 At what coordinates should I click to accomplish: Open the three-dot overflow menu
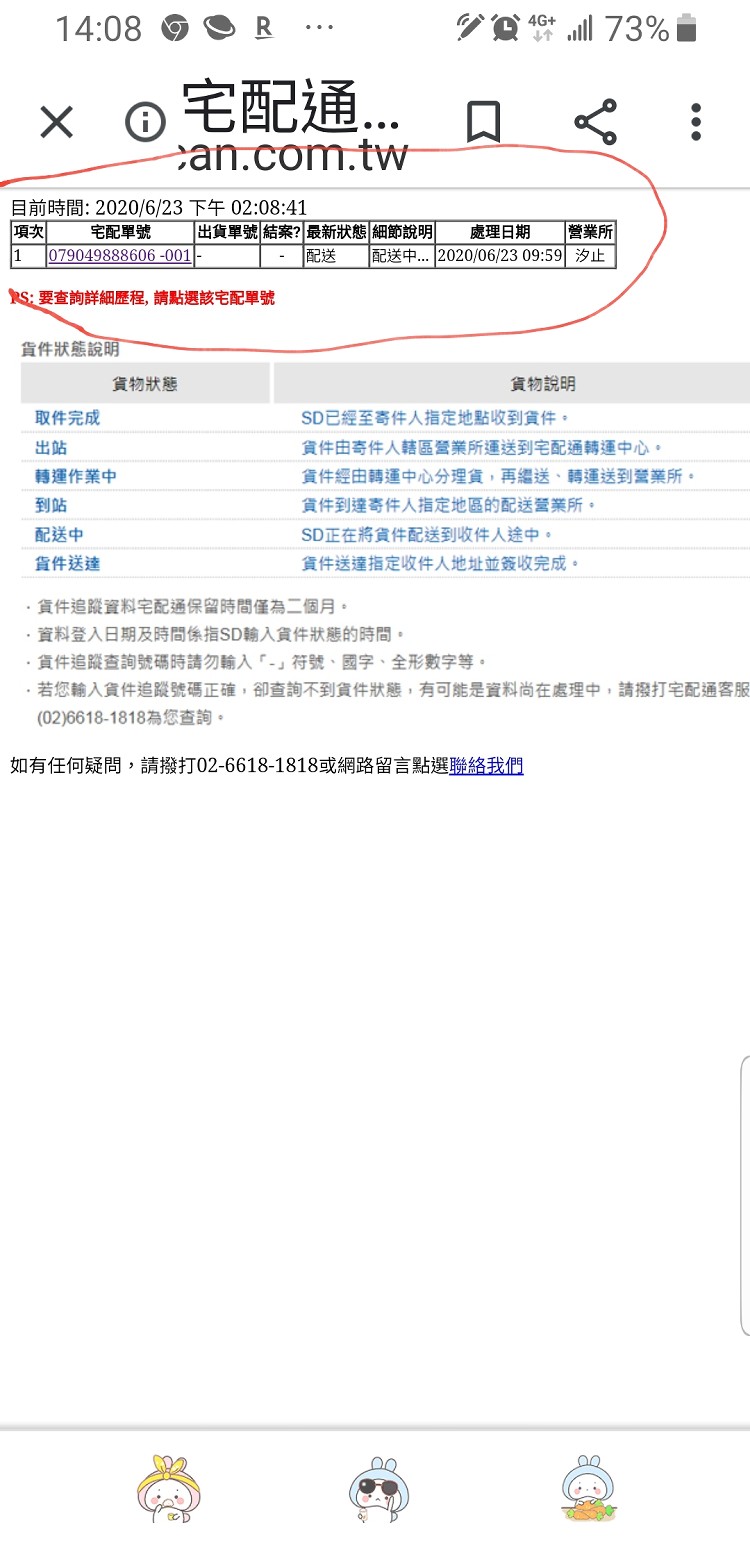[x=696, y=123]
